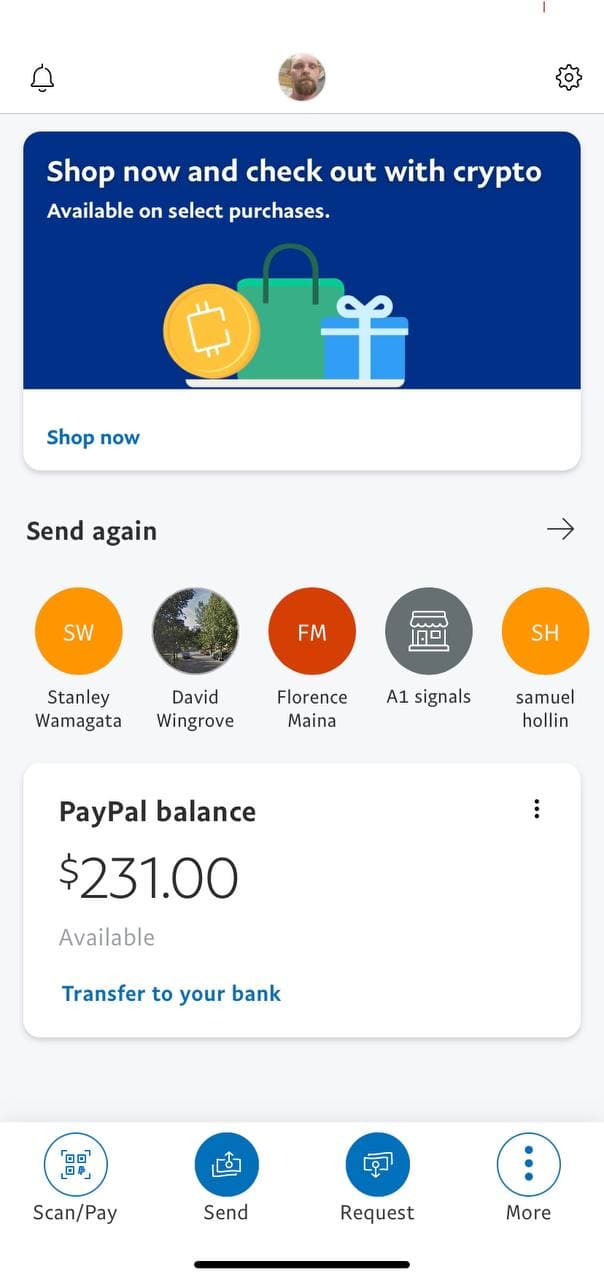The width and height of the screenshot is (604, 1280).
Task: Open the notifications bell
Action: (42, 78)
